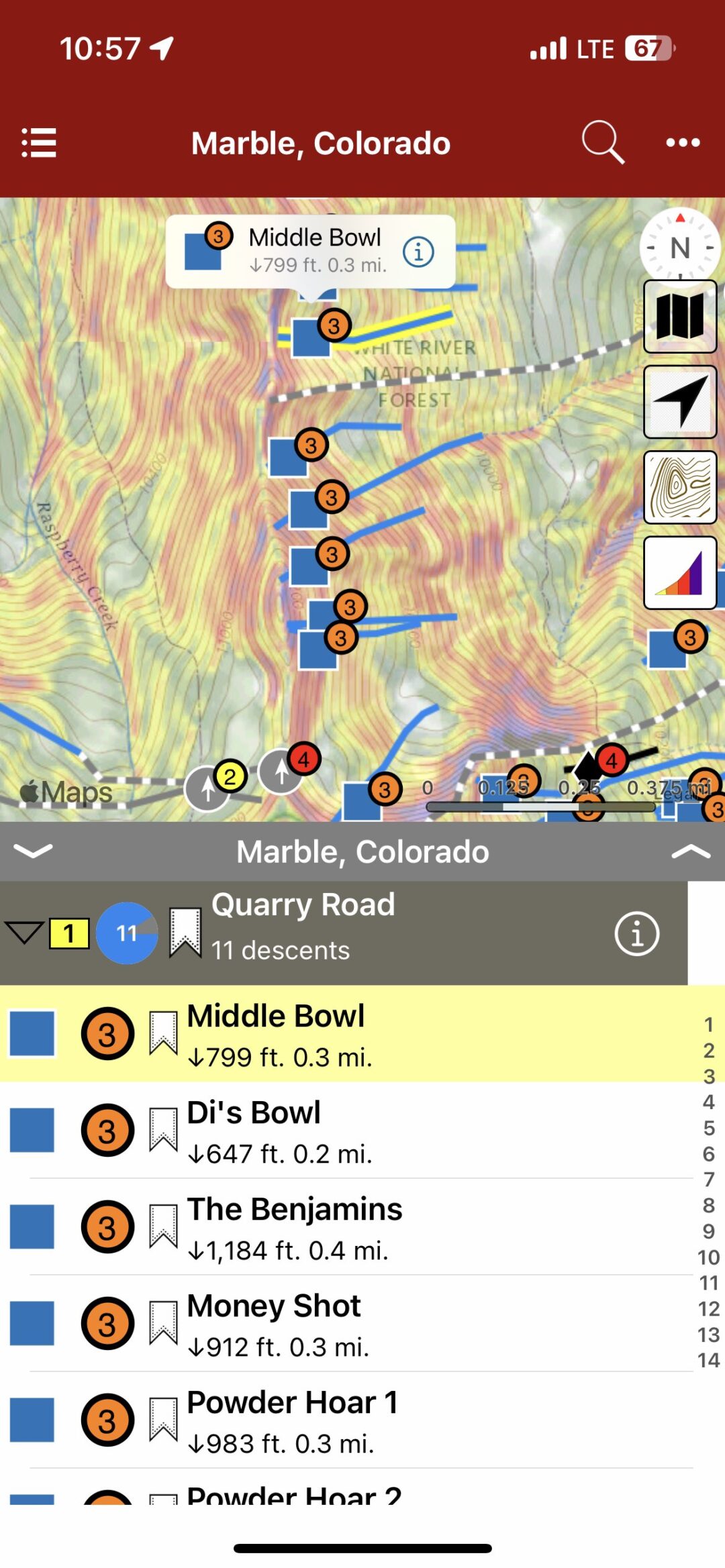725x1568 pixels.
Task: Jump to section 7 in index
Action: coord(708,1179)
